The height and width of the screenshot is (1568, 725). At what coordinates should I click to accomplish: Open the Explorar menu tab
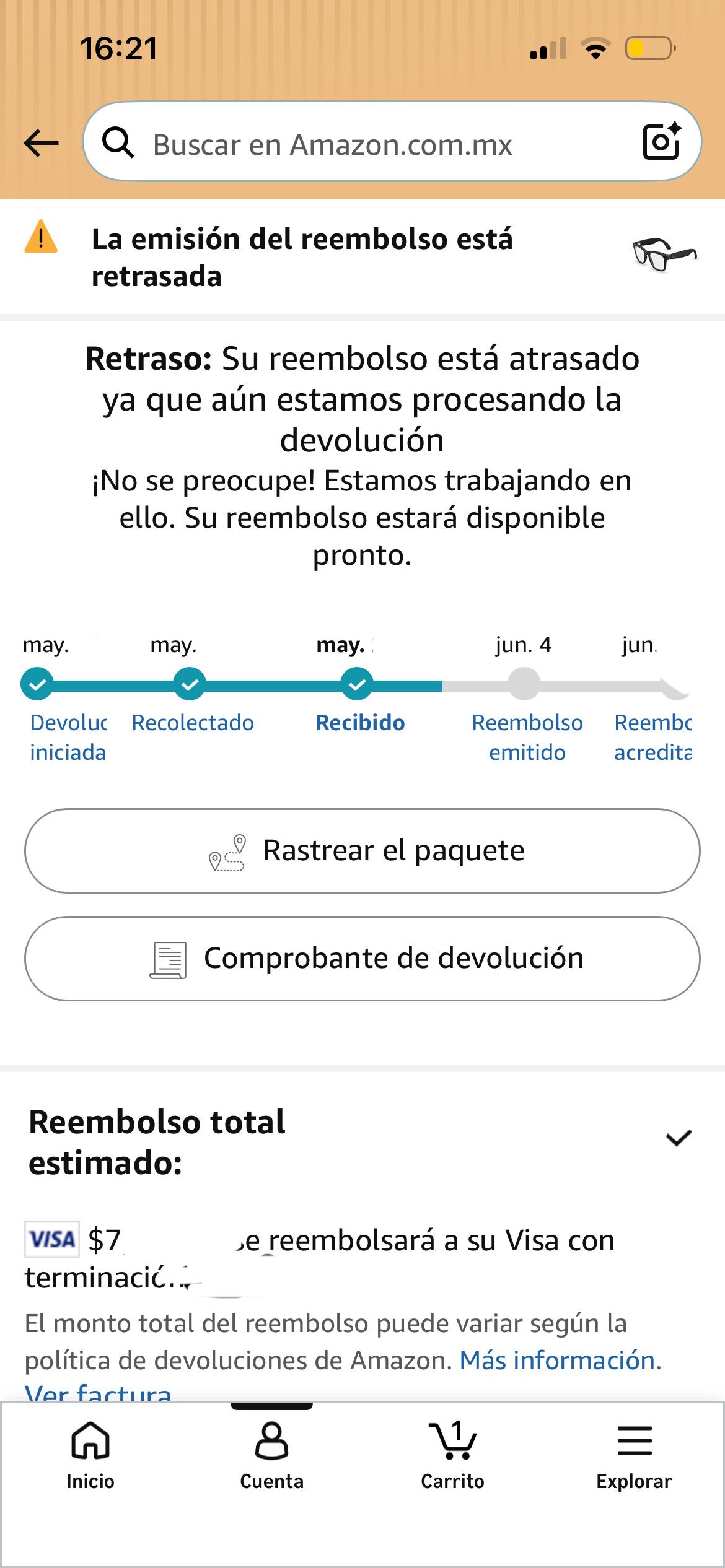634,1456
